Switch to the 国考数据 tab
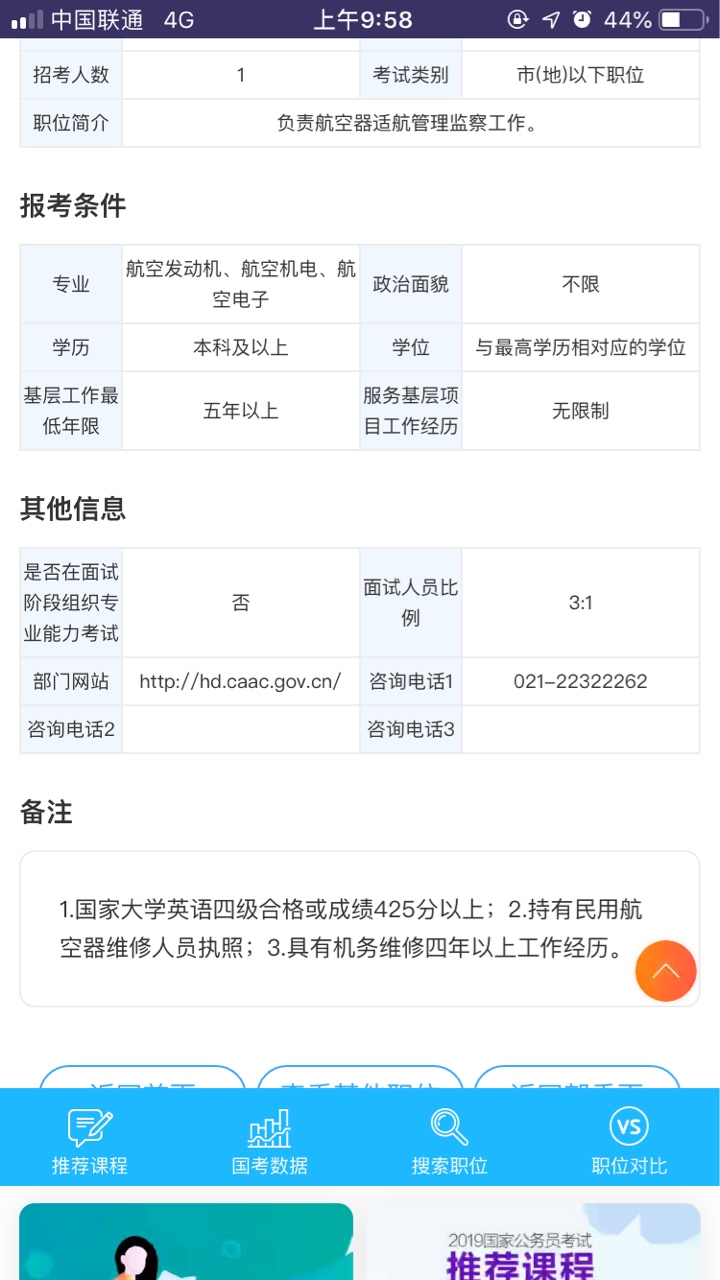Screen dimensions: 720x1280 pyautogui.click(x=270, y=1140)
